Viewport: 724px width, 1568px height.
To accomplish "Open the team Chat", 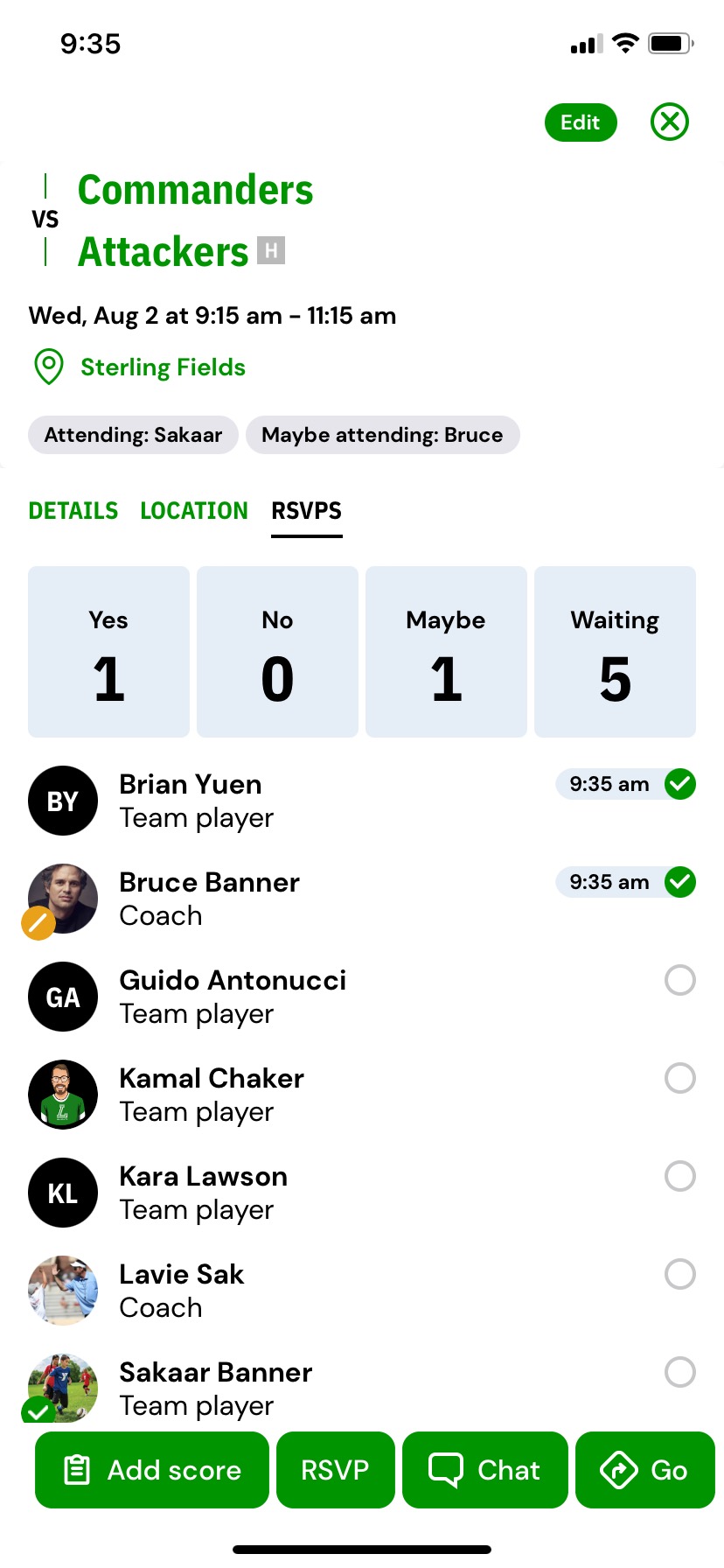I will (484, 1470).
